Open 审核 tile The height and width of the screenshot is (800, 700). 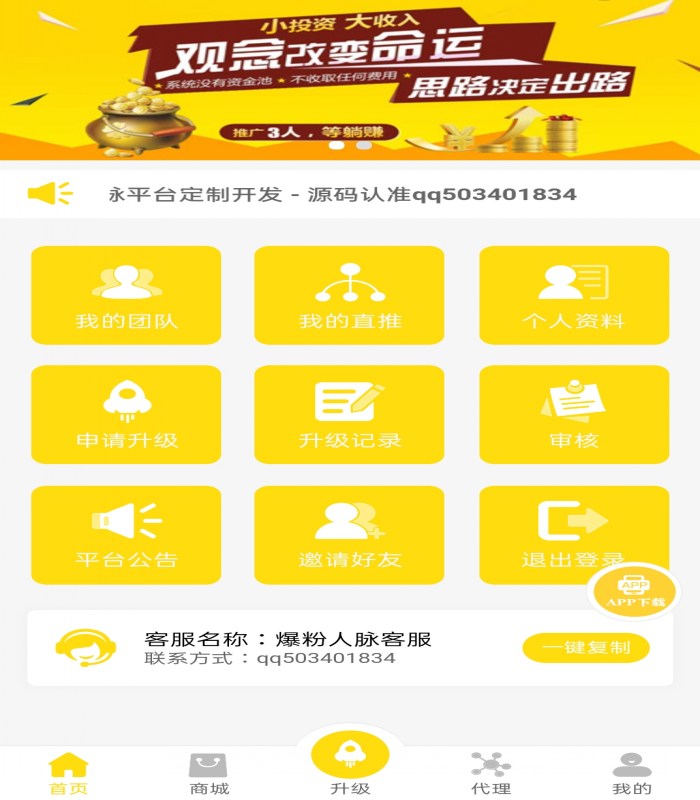click(574, 414)
